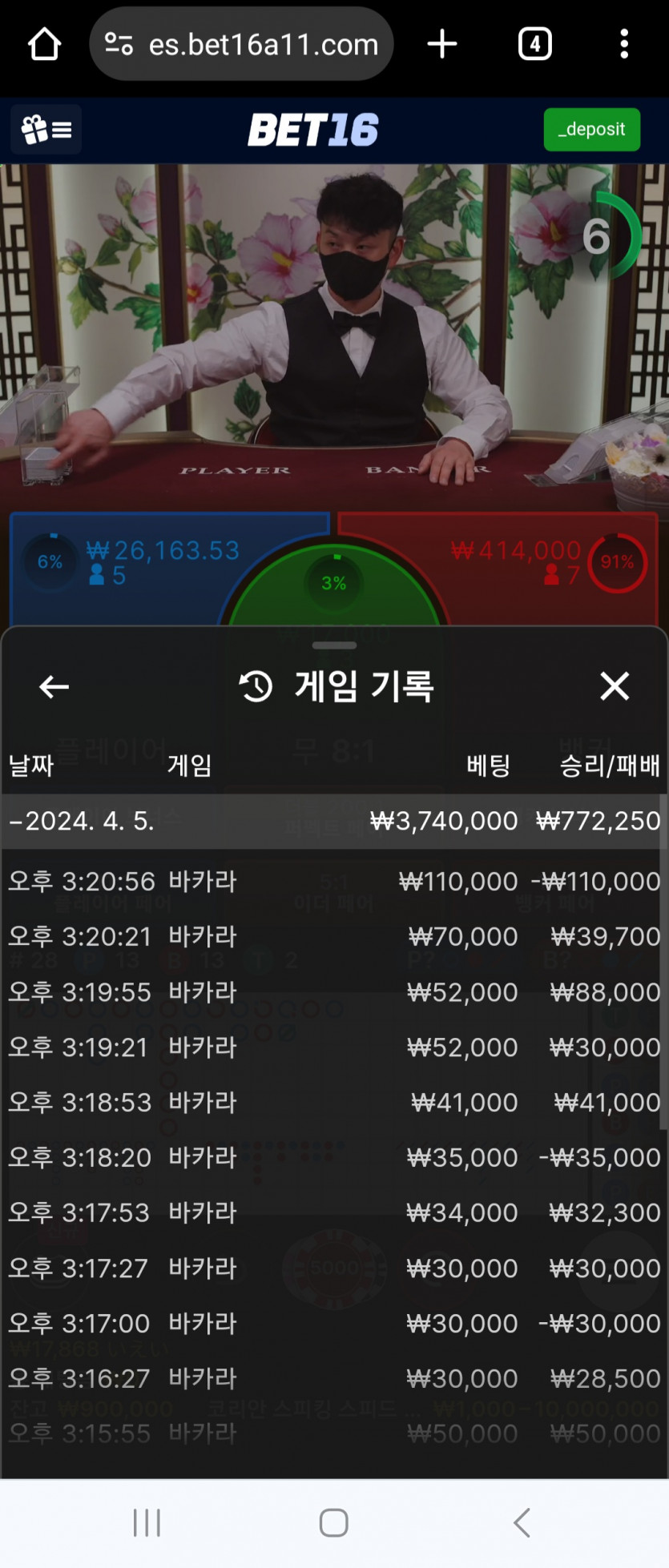Open the 오후 3:19:55 바카라 record

coord(334,992)
